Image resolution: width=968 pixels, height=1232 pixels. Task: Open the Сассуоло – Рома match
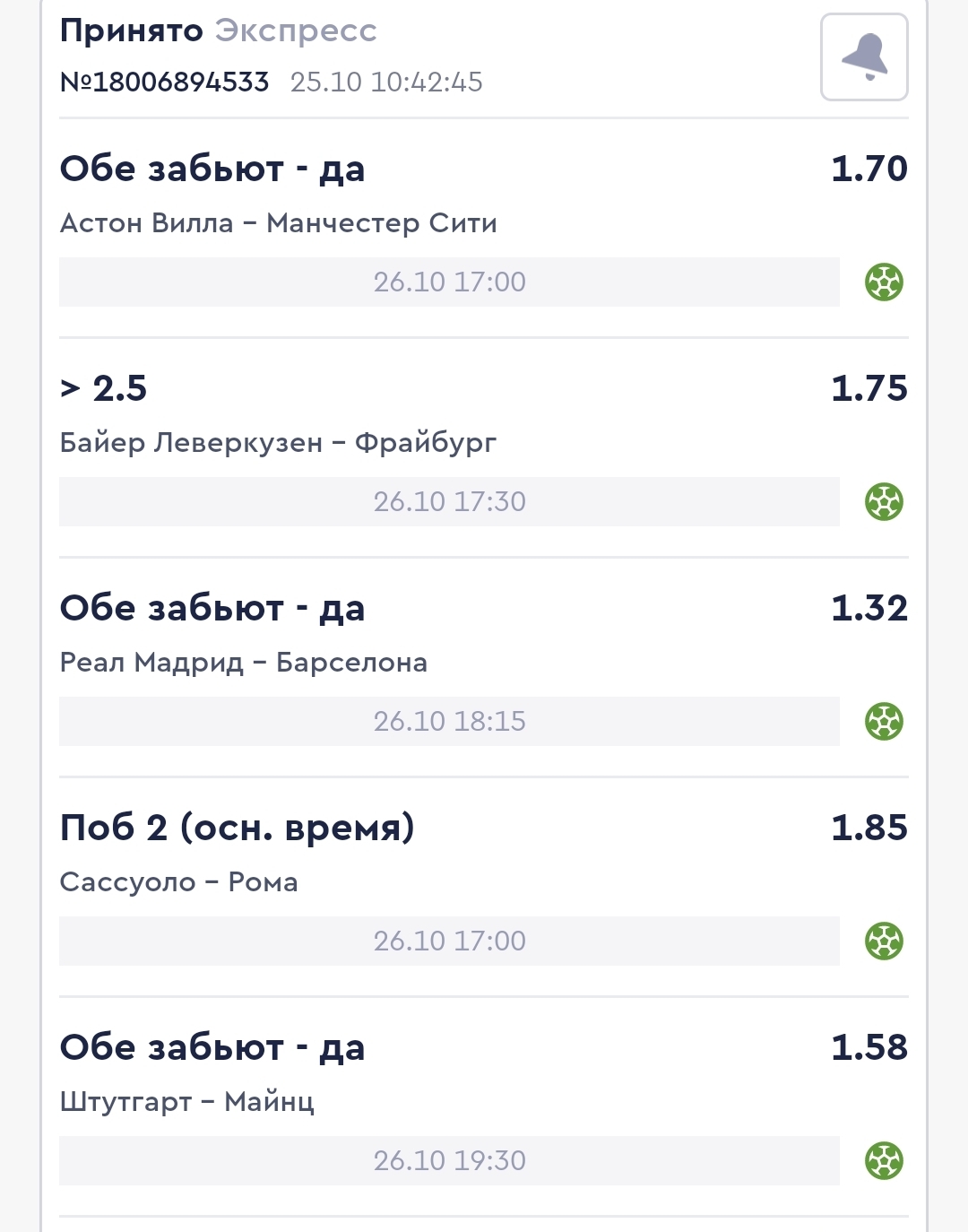(179, 882)
